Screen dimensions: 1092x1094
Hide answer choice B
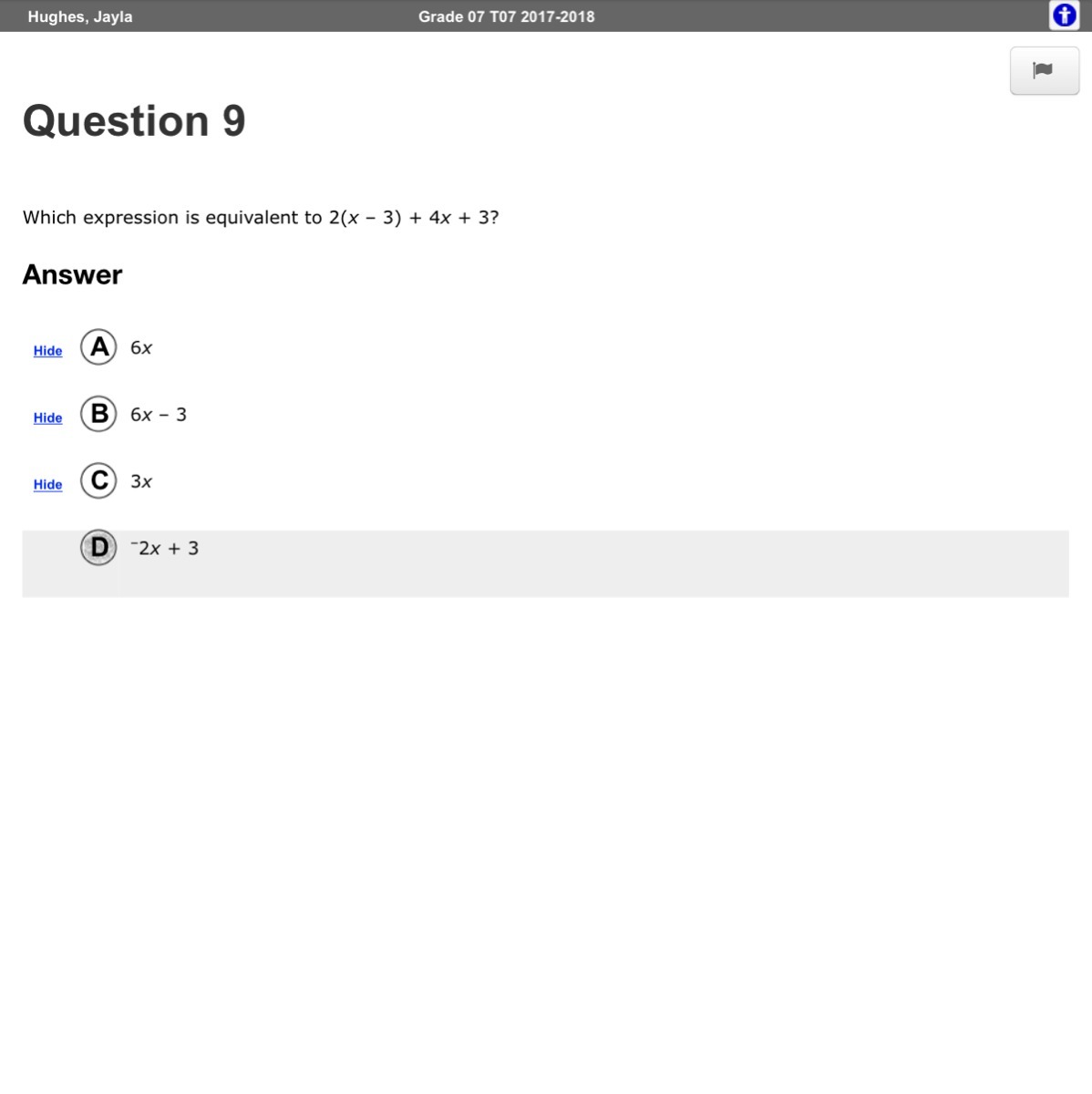pos(47,418)
